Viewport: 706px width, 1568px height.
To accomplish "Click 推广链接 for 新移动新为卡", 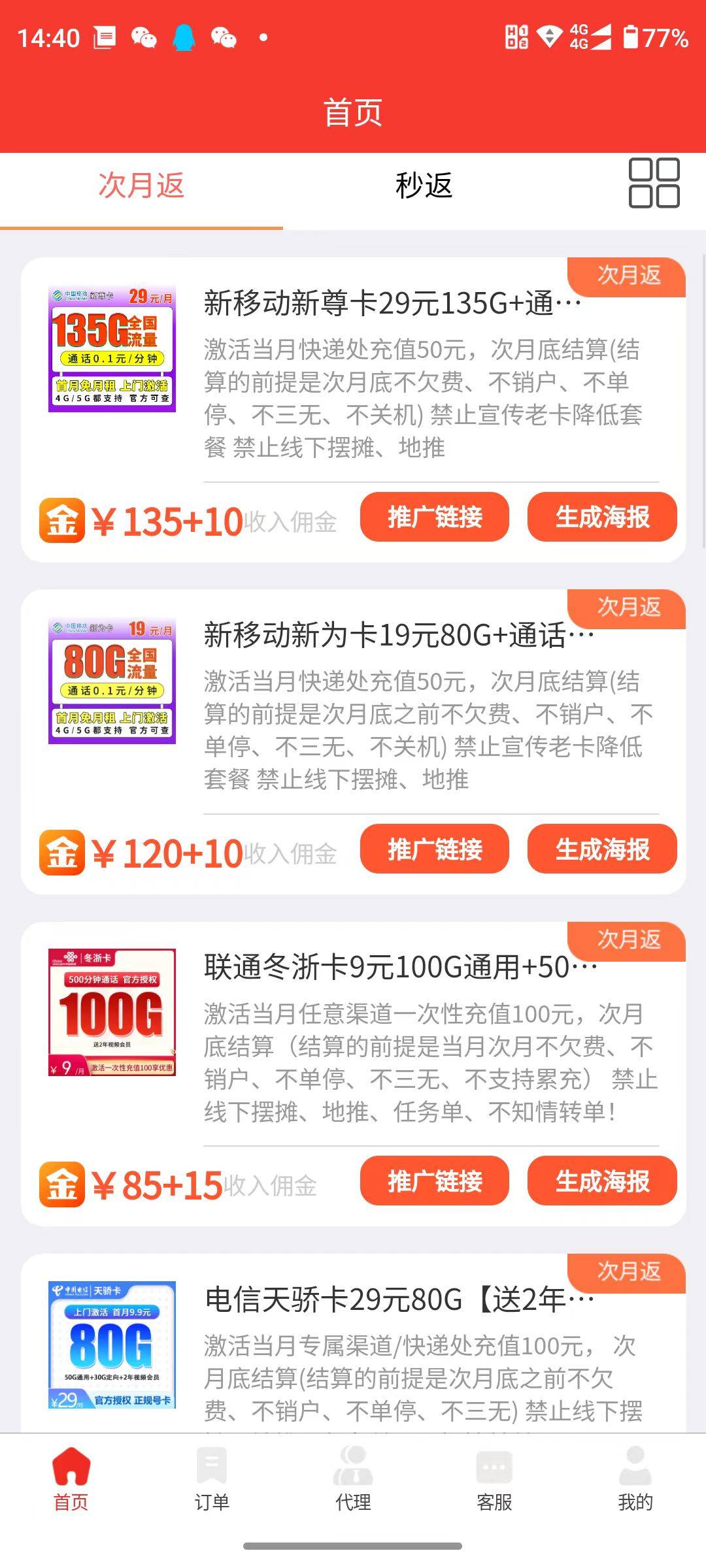I will click(x=435, y=850).
